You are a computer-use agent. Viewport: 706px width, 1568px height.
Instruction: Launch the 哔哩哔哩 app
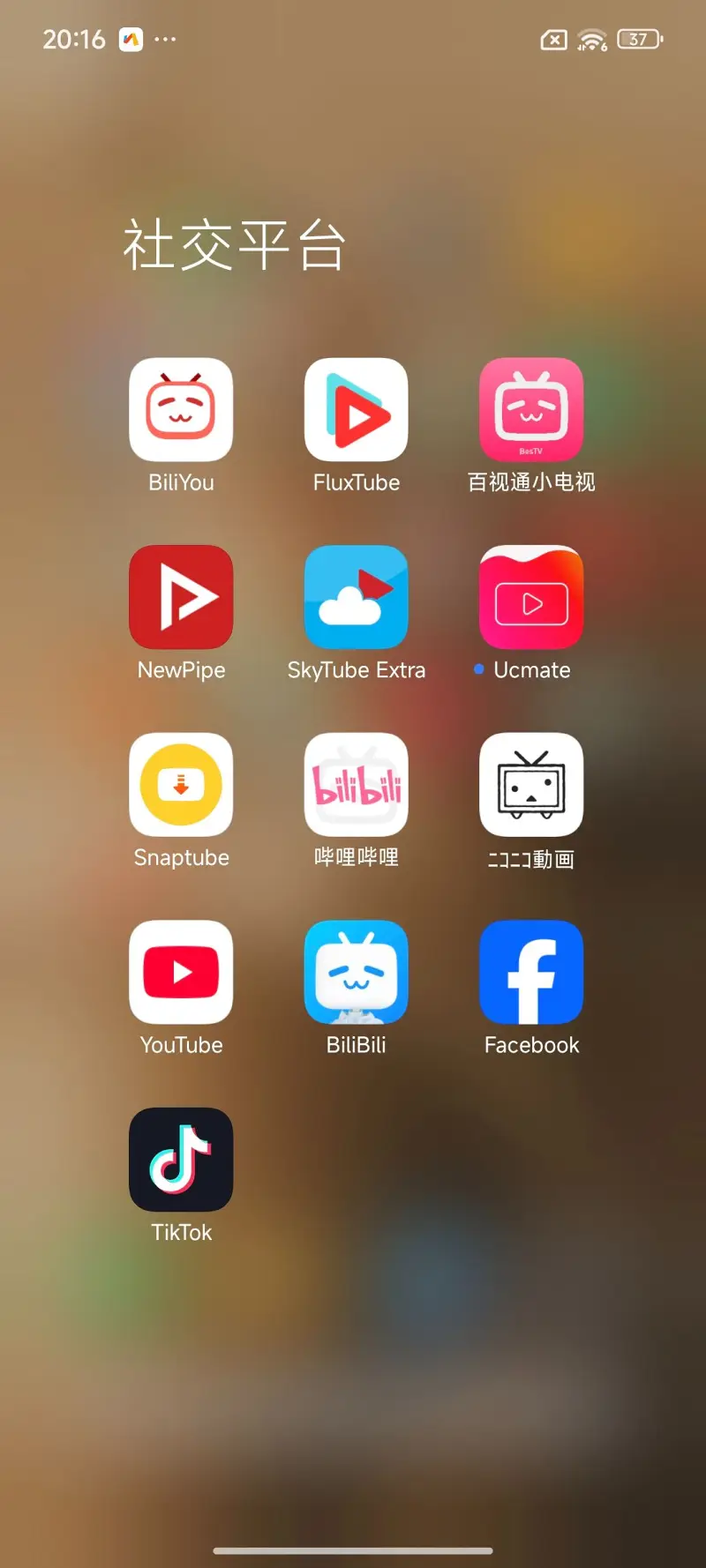(x=356, y=785)
